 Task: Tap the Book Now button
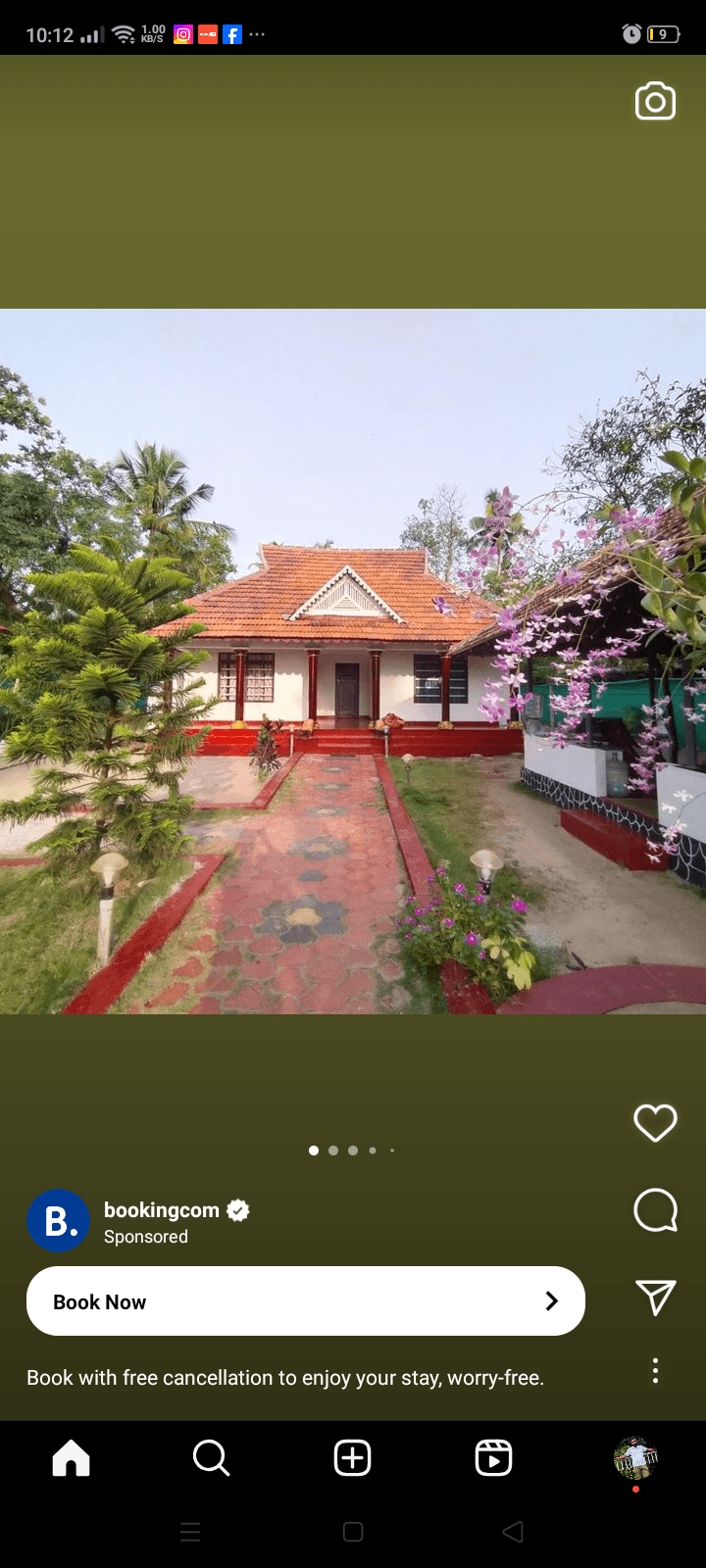click(x=305, y=1301)
